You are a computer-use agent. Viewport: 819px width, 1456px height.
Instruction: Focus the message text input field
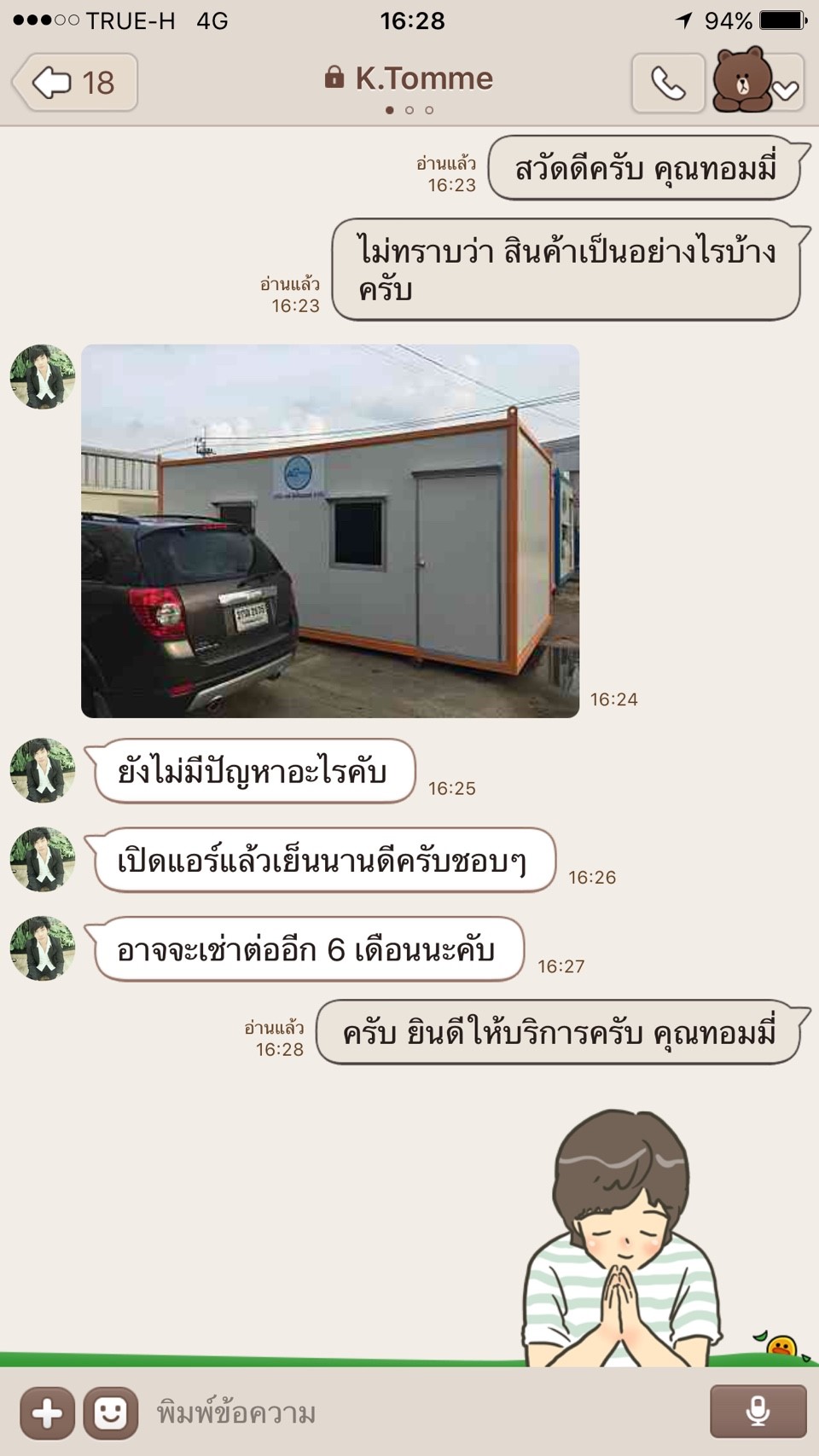422,1413
